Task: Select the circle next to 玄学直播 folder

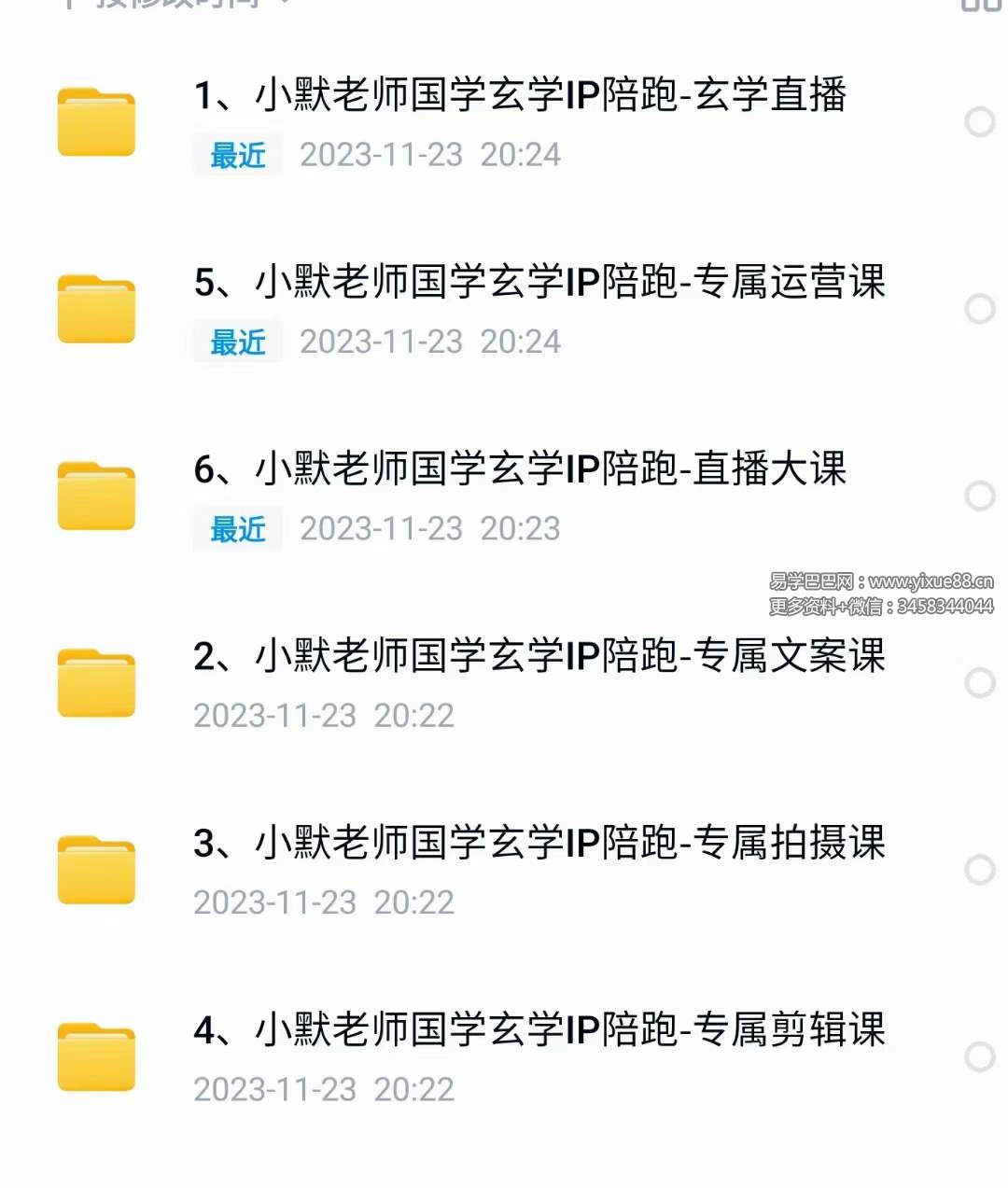Action: pyautogui.click(x=981, y=121)
